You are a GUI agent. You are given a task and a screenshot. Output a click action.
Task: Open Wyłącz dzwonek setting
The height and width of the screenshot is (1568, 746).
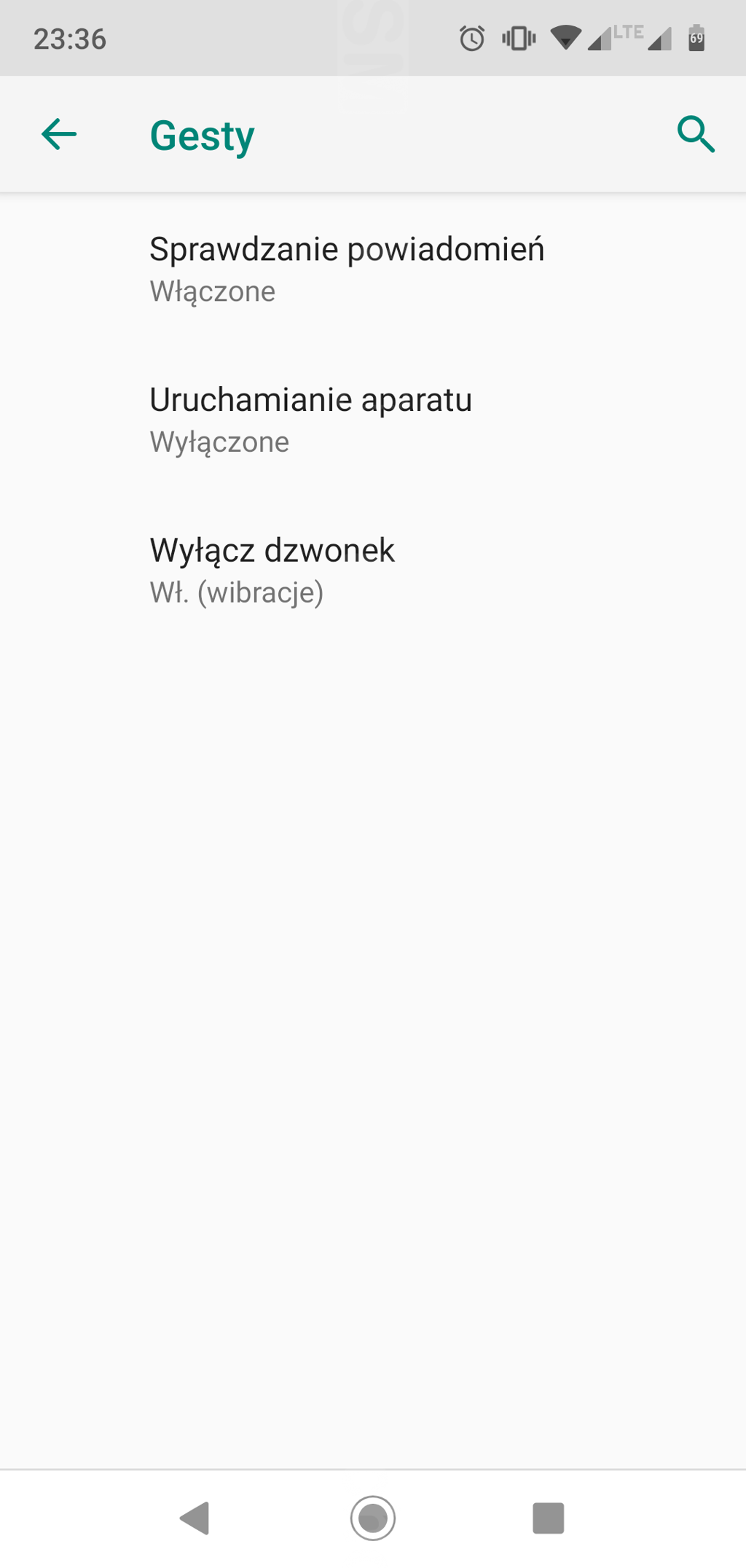pyautogui.click(x=272, y=570)
